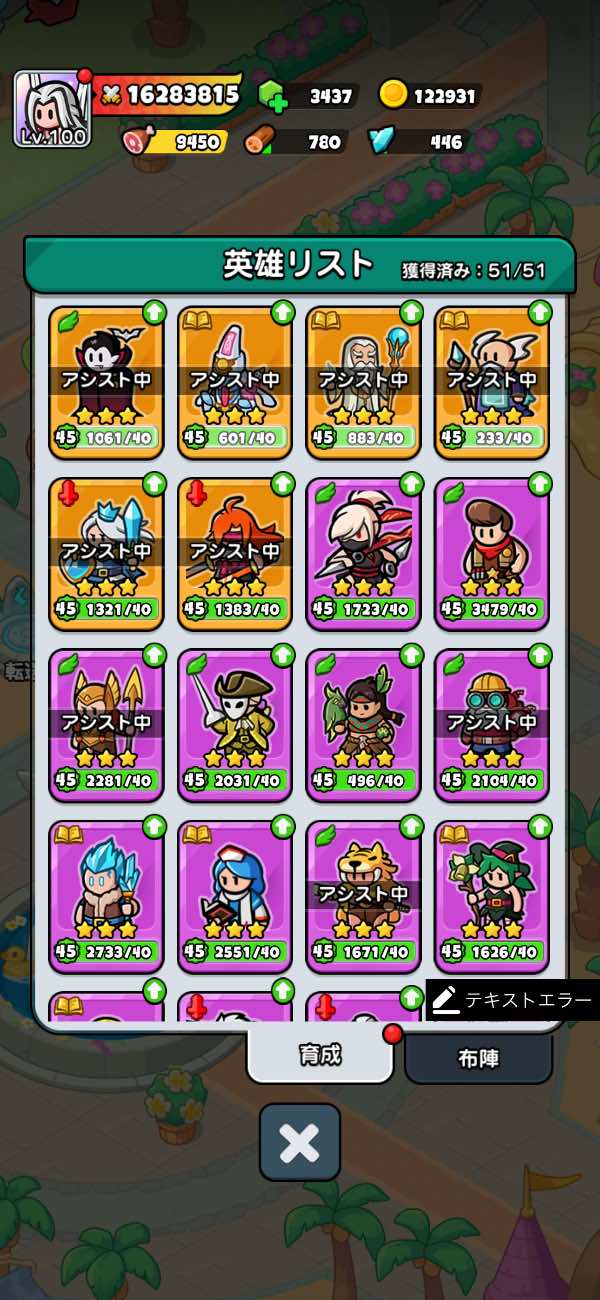Open tiger hood hero 1671/40
600x1300 pixels.
point(363,895)
